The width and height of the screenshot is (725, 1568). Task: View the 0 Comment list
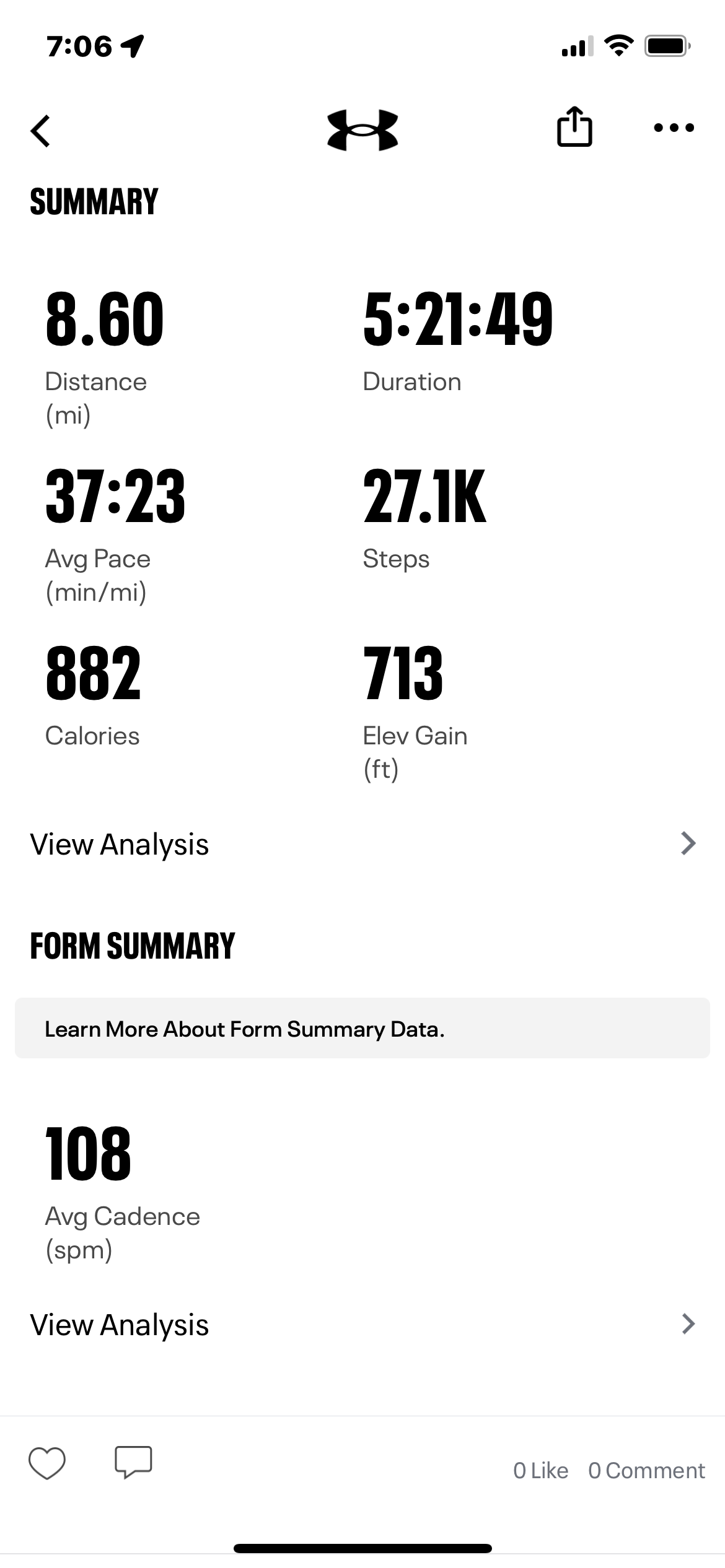[646, 1471]
